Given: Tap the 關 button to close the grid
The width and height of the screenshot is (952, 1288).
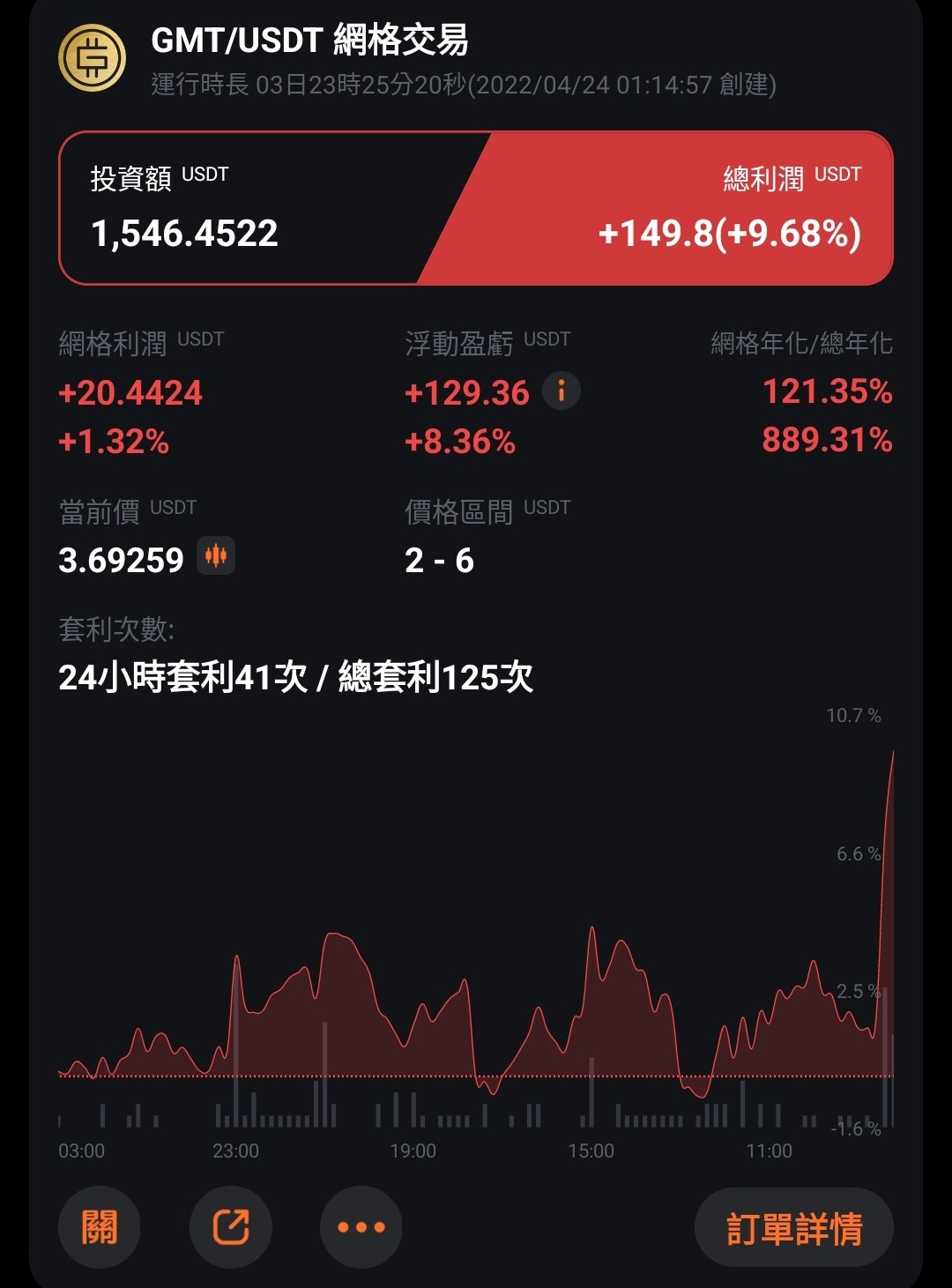Looking at the screenshot, I should tap(100, 1226).
